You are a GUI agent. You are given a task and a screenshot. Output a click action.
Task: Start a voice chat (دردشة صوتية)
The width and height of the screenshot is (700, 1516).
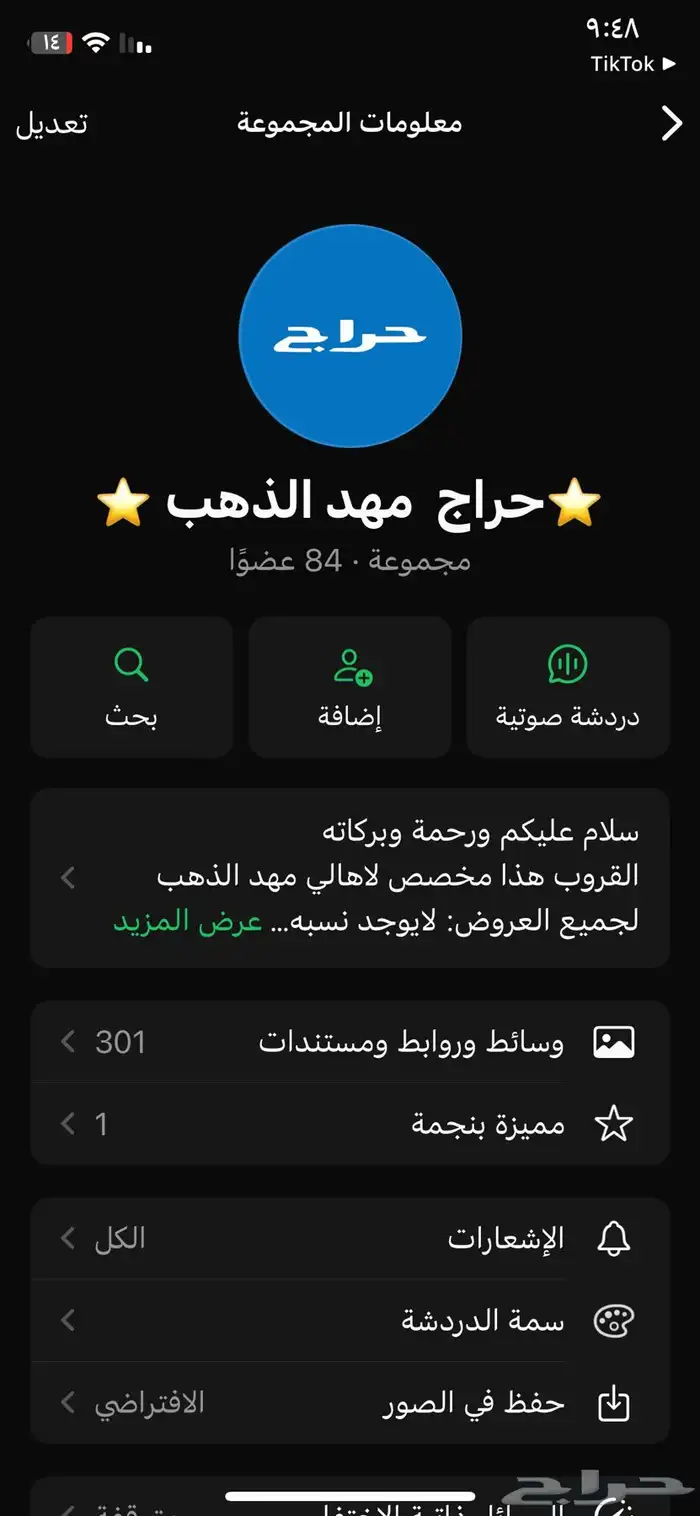click(567, 687)
